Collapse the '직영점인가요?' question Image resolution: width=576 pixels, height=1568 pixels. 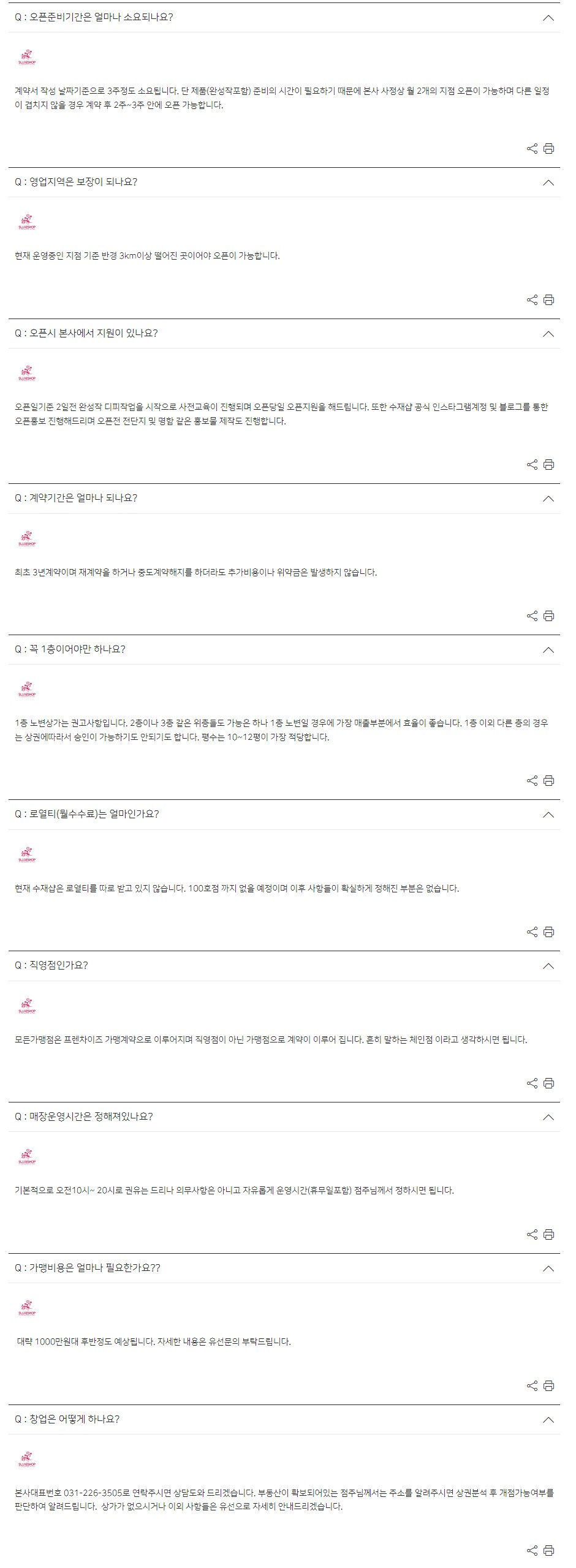548,966
